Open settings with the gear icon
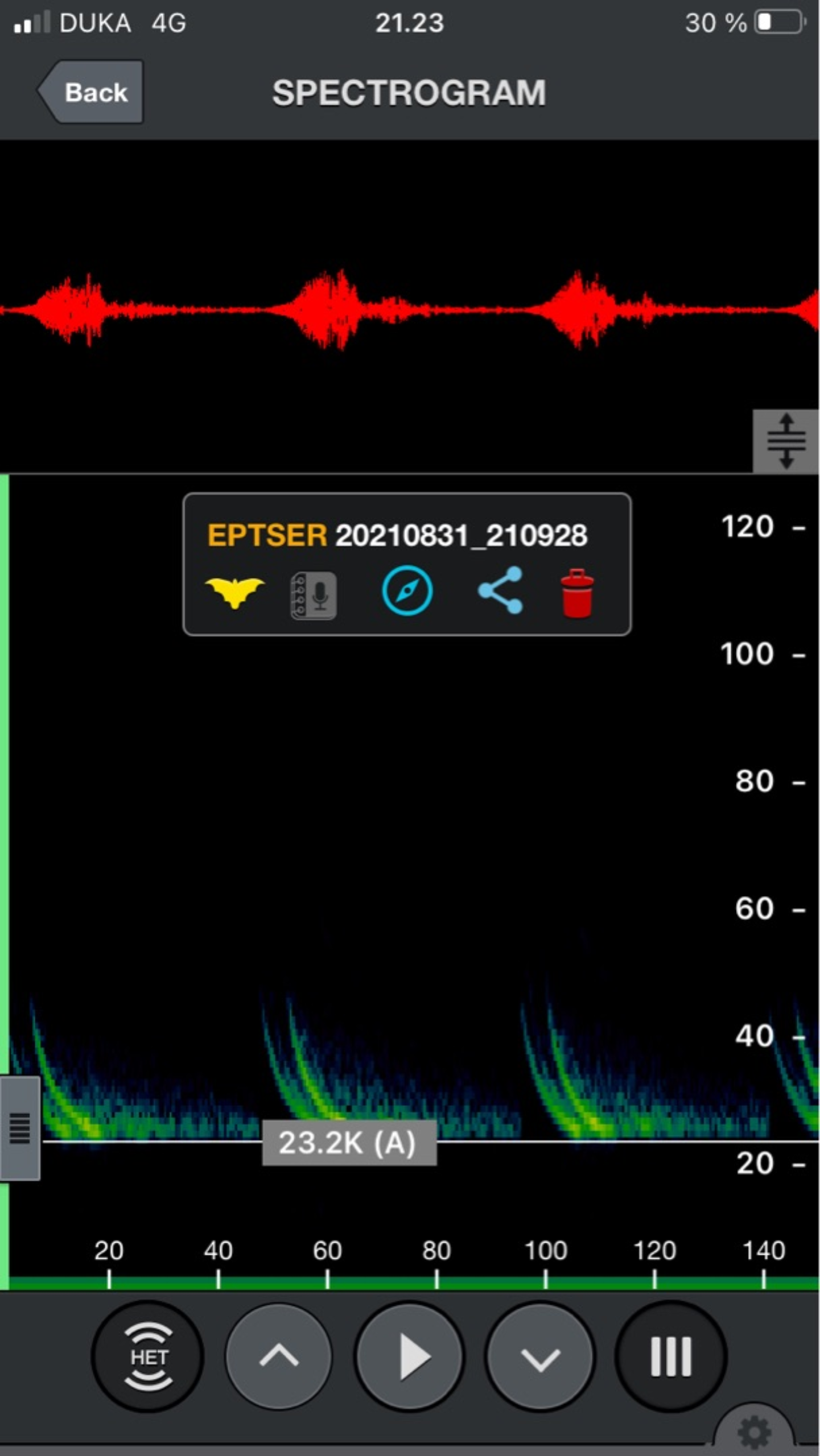The width and height of the screenshot is (820, 1456). (x=754, y=1432)
